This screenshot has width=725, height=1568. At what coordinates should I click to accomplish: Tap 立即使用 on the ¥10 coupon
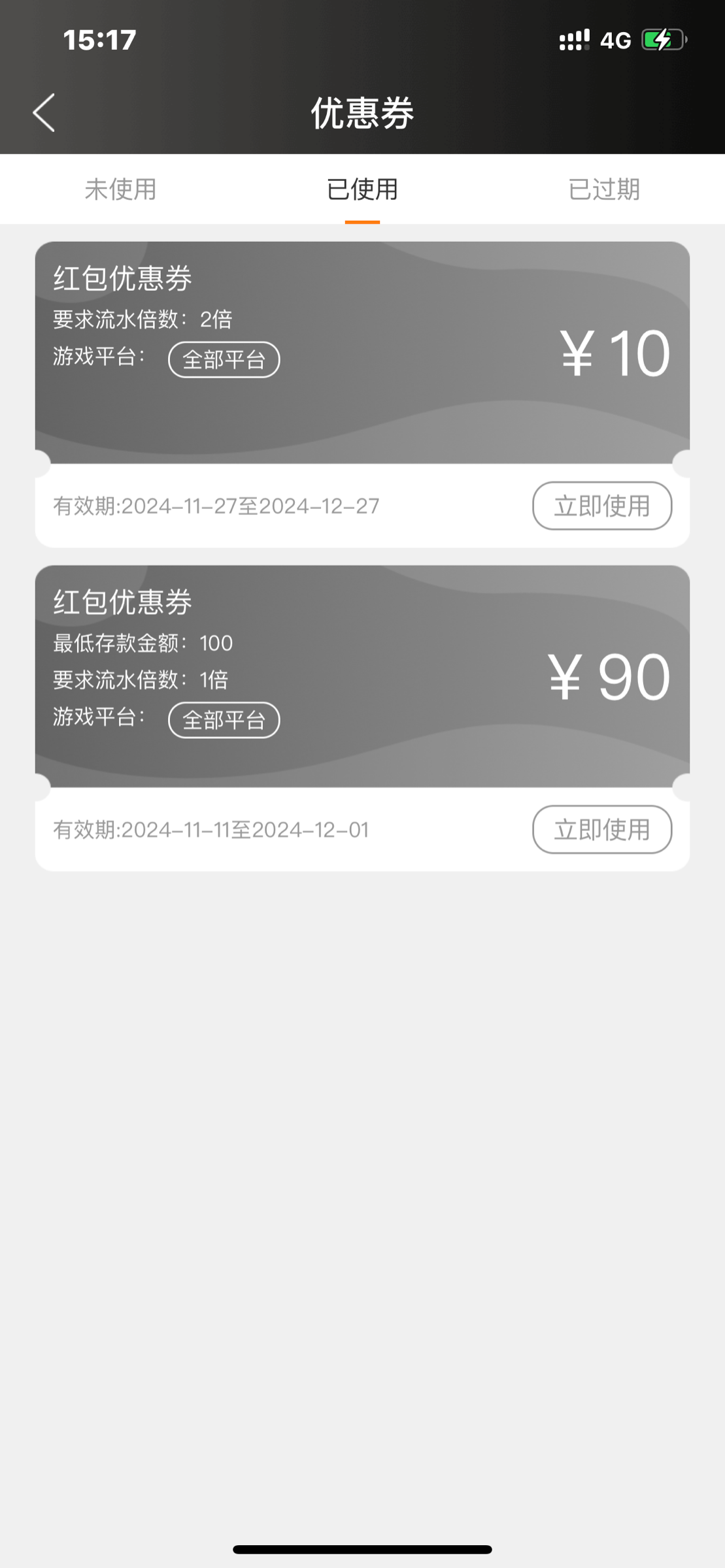tap(602, 506)
